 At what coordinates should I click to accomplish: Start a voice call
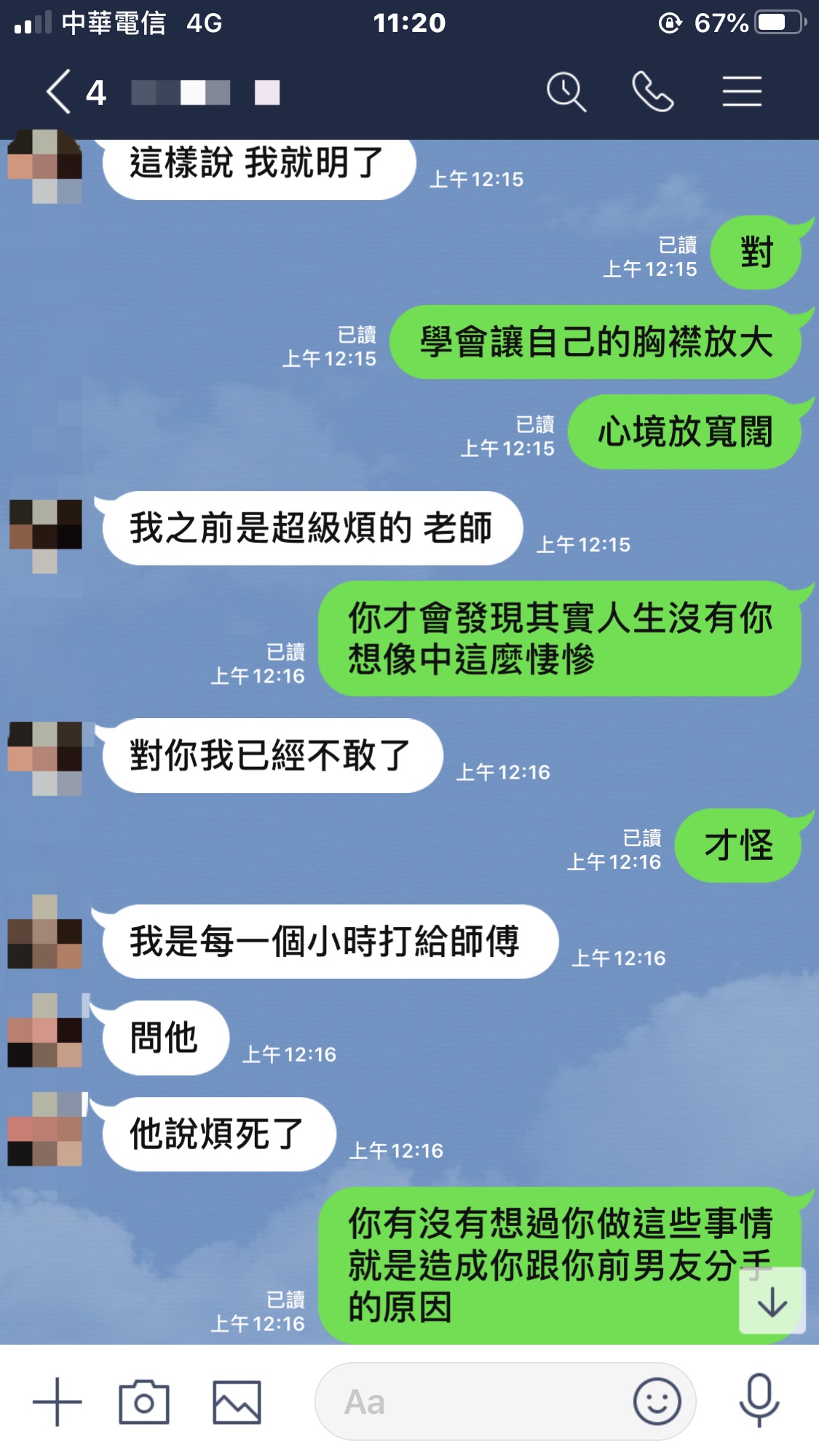(652, 92)
